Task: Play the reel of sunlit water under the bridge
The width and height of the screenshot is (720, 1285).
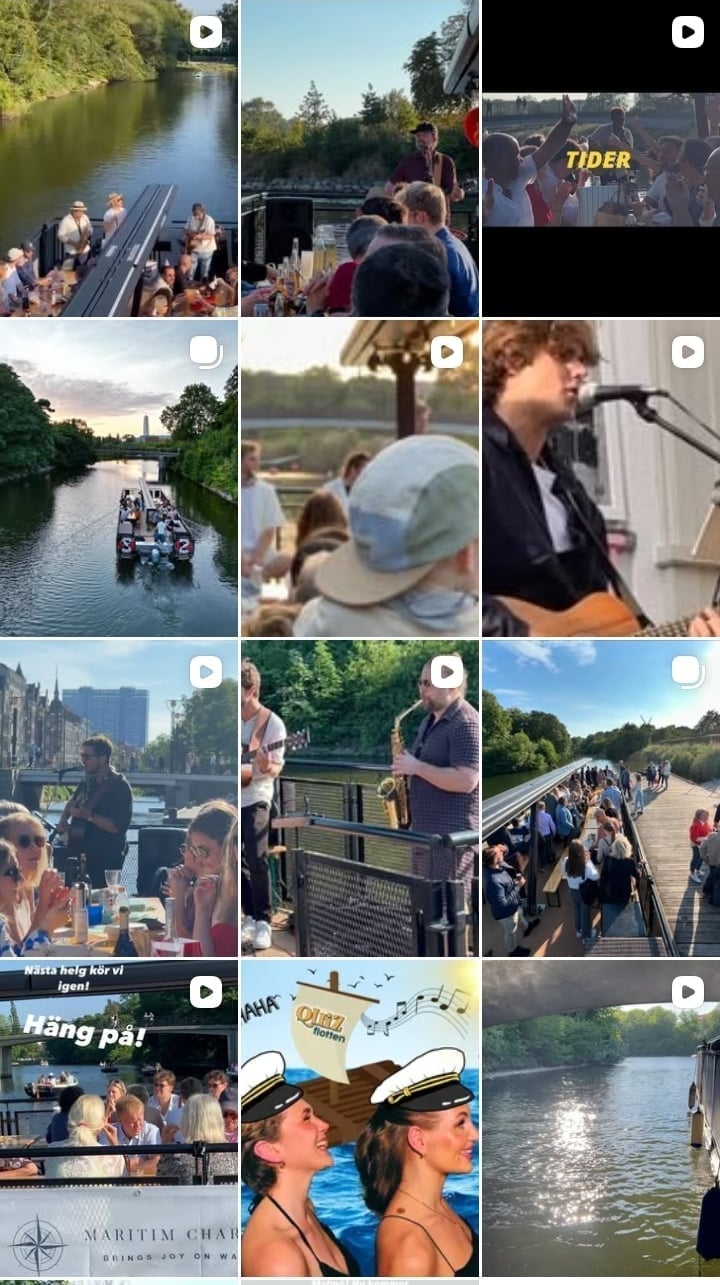Action: [x=600, y=1118]
